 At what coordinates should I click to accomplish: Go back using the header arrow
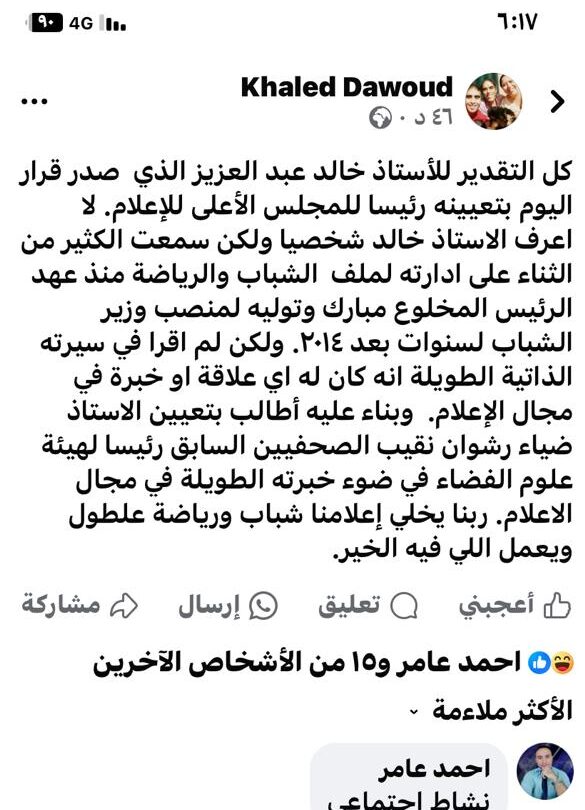558,102
